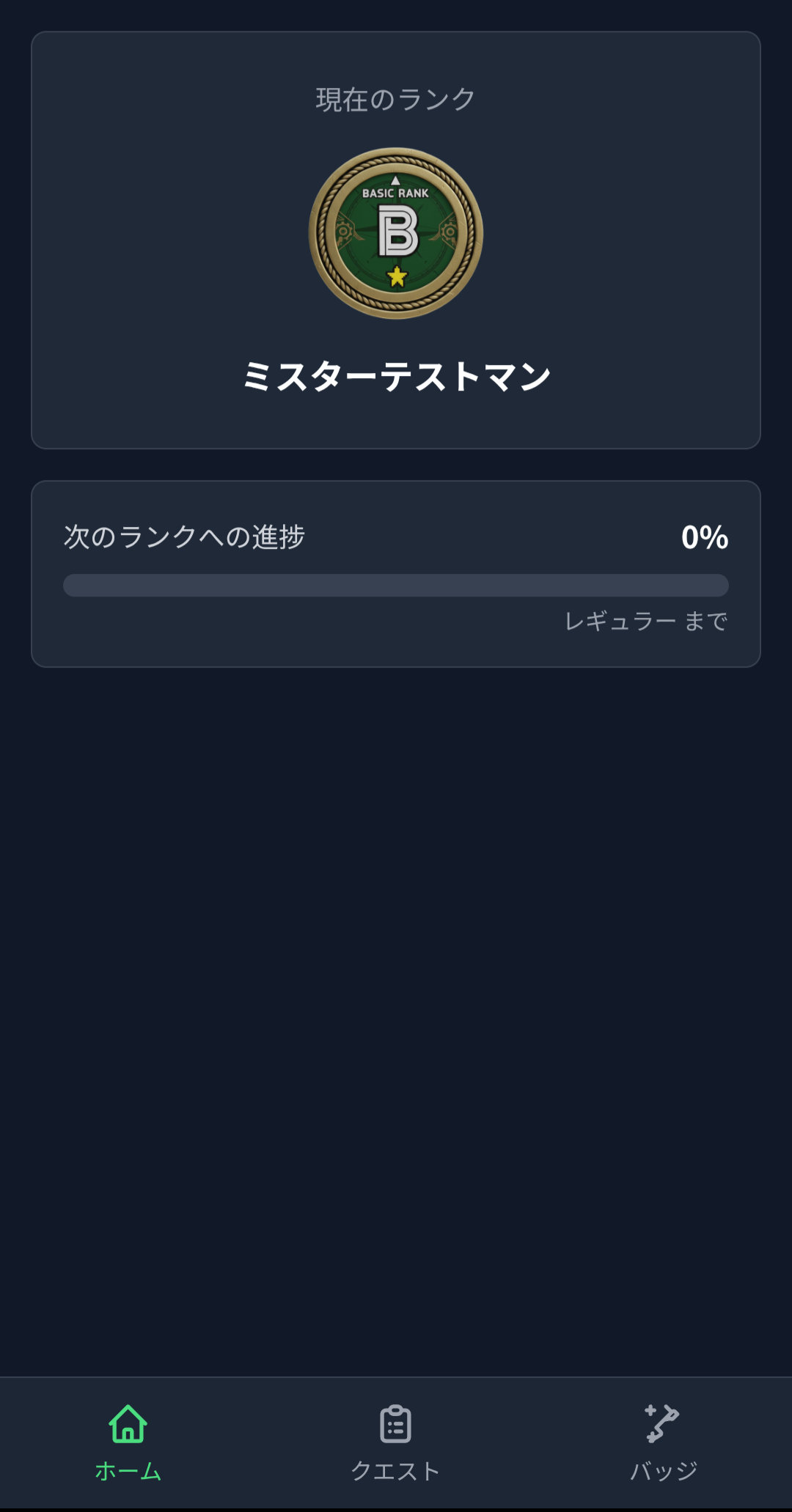Tap the rank progress bar
This screenshot has width=792, height=1512.
tap(396, 584)
